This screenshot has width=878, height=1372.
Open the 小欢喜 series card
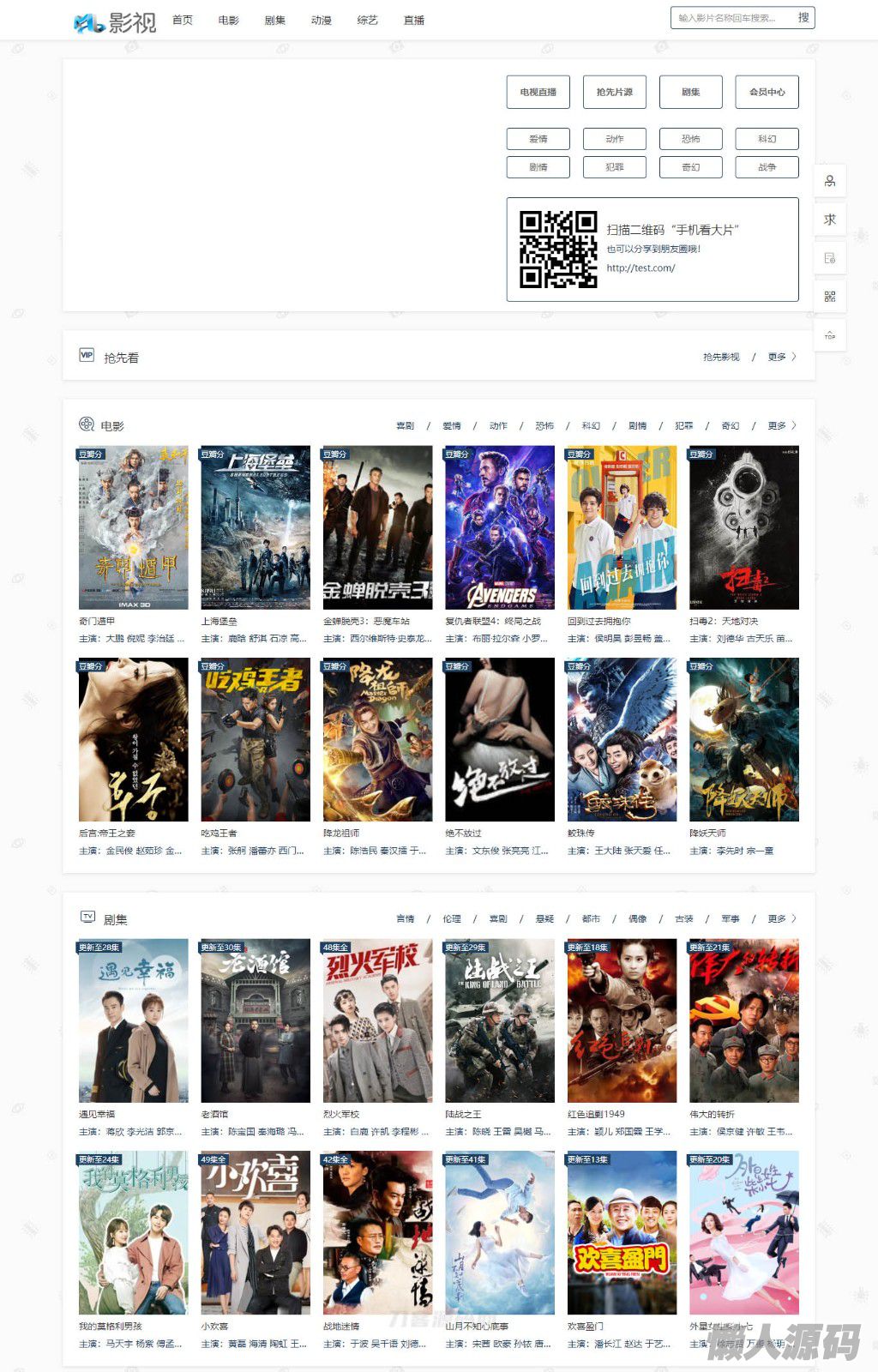(x=256, y=1233)
